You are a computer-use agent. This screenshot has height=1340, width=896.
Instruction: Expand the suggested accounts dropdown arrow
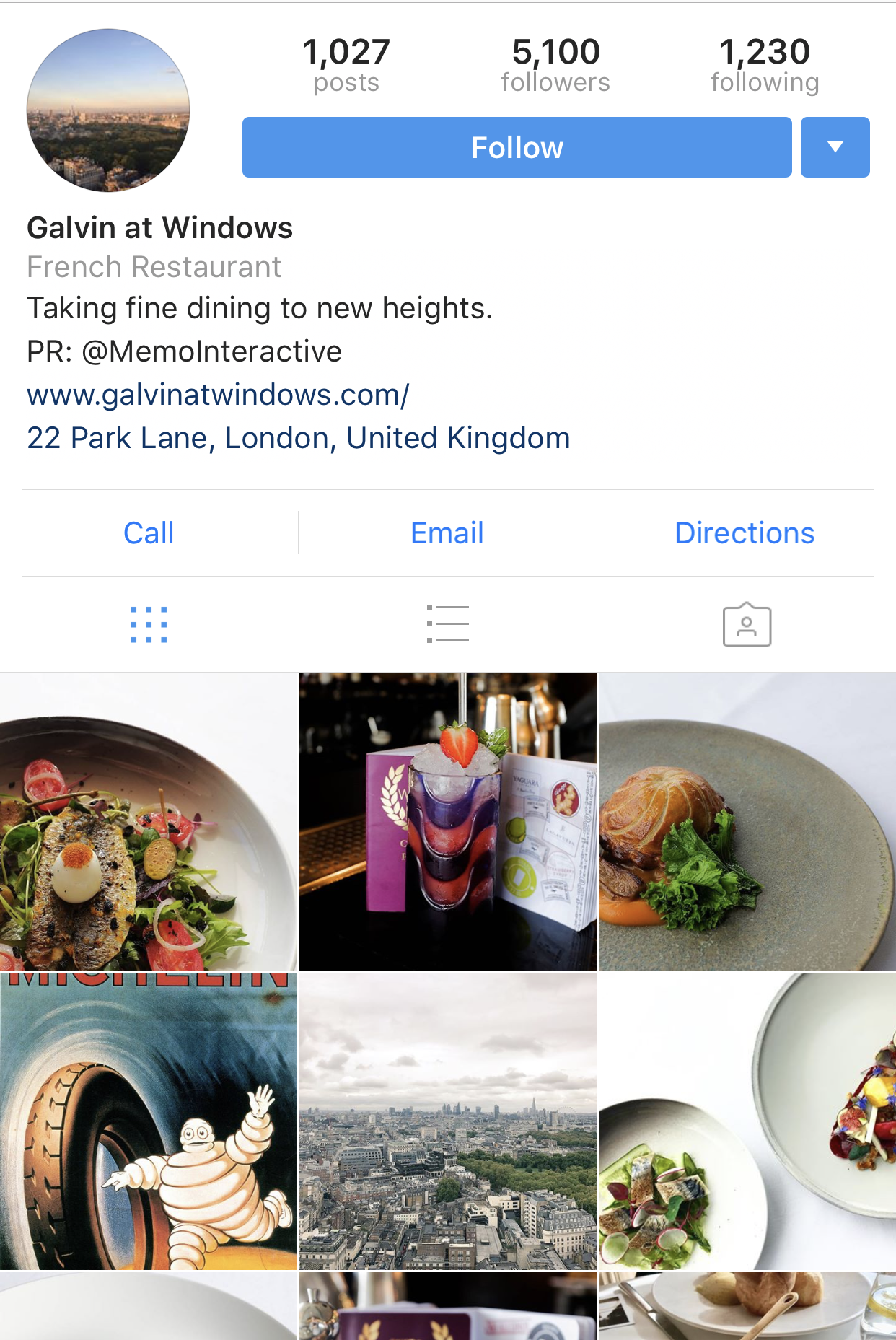835,147
